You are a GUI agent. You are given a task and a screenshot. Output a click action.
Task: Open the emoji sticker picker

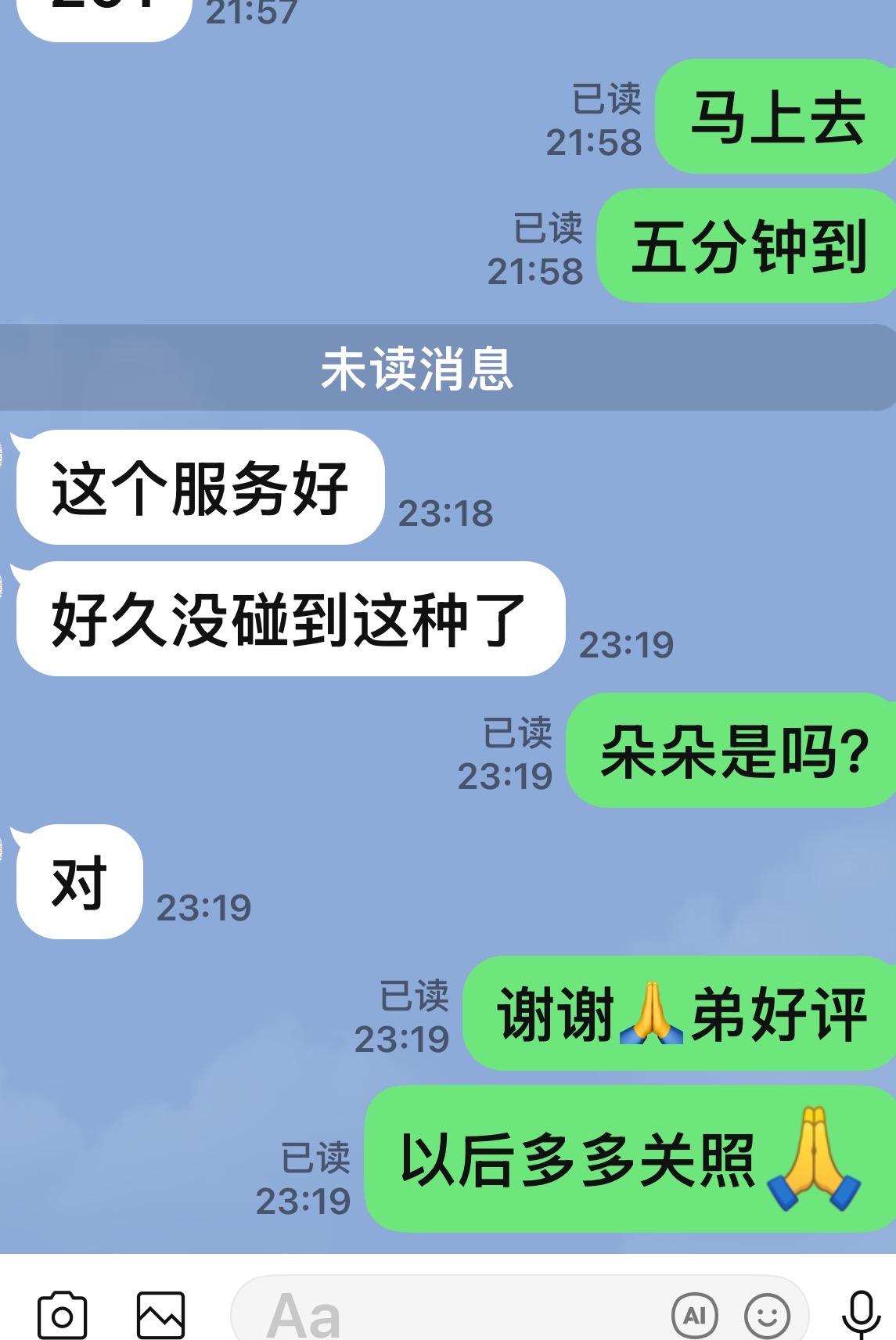(767, 1315)
